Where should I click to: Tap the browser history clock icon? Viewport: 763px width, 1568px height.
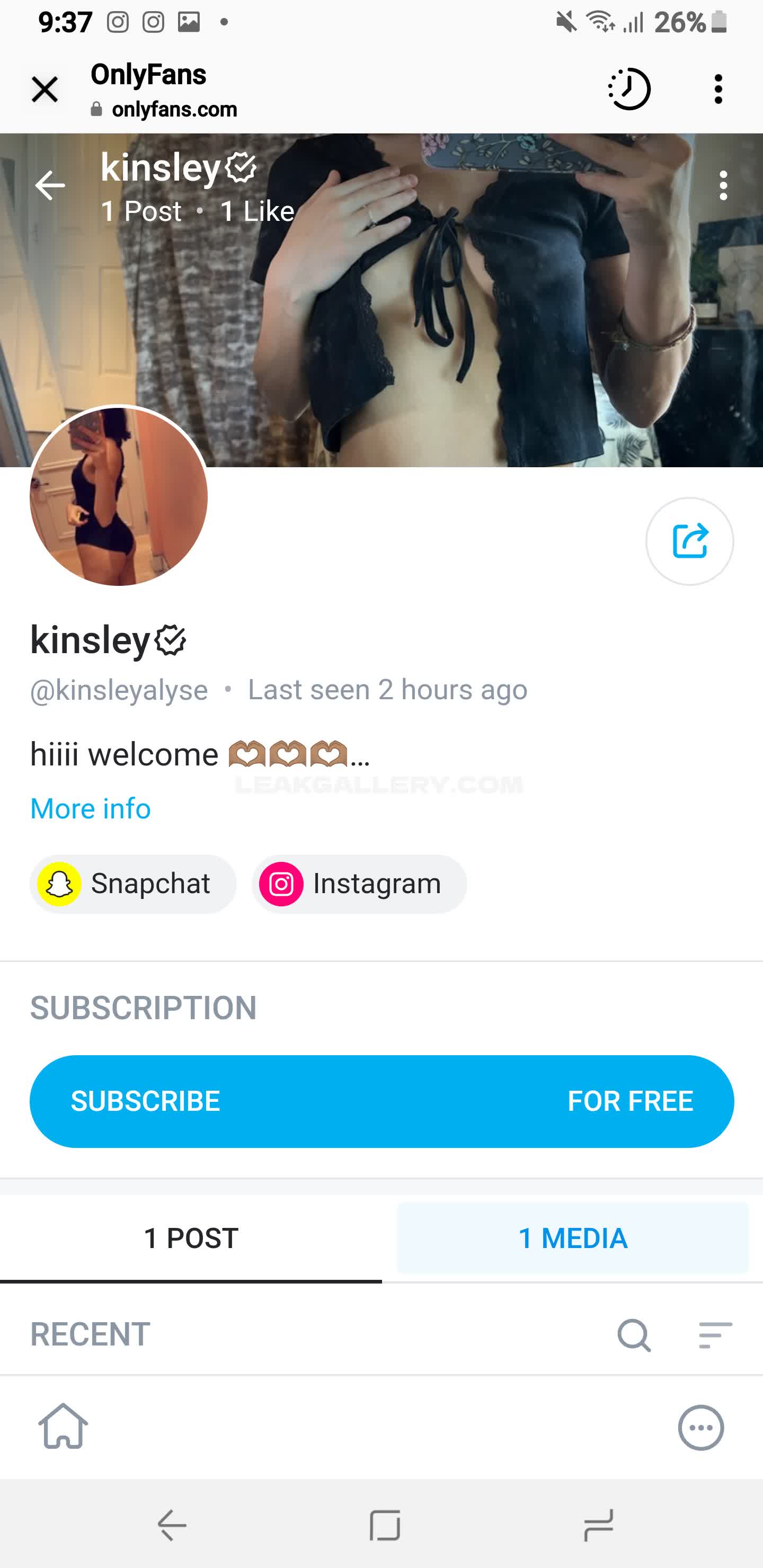coord(629,89)
